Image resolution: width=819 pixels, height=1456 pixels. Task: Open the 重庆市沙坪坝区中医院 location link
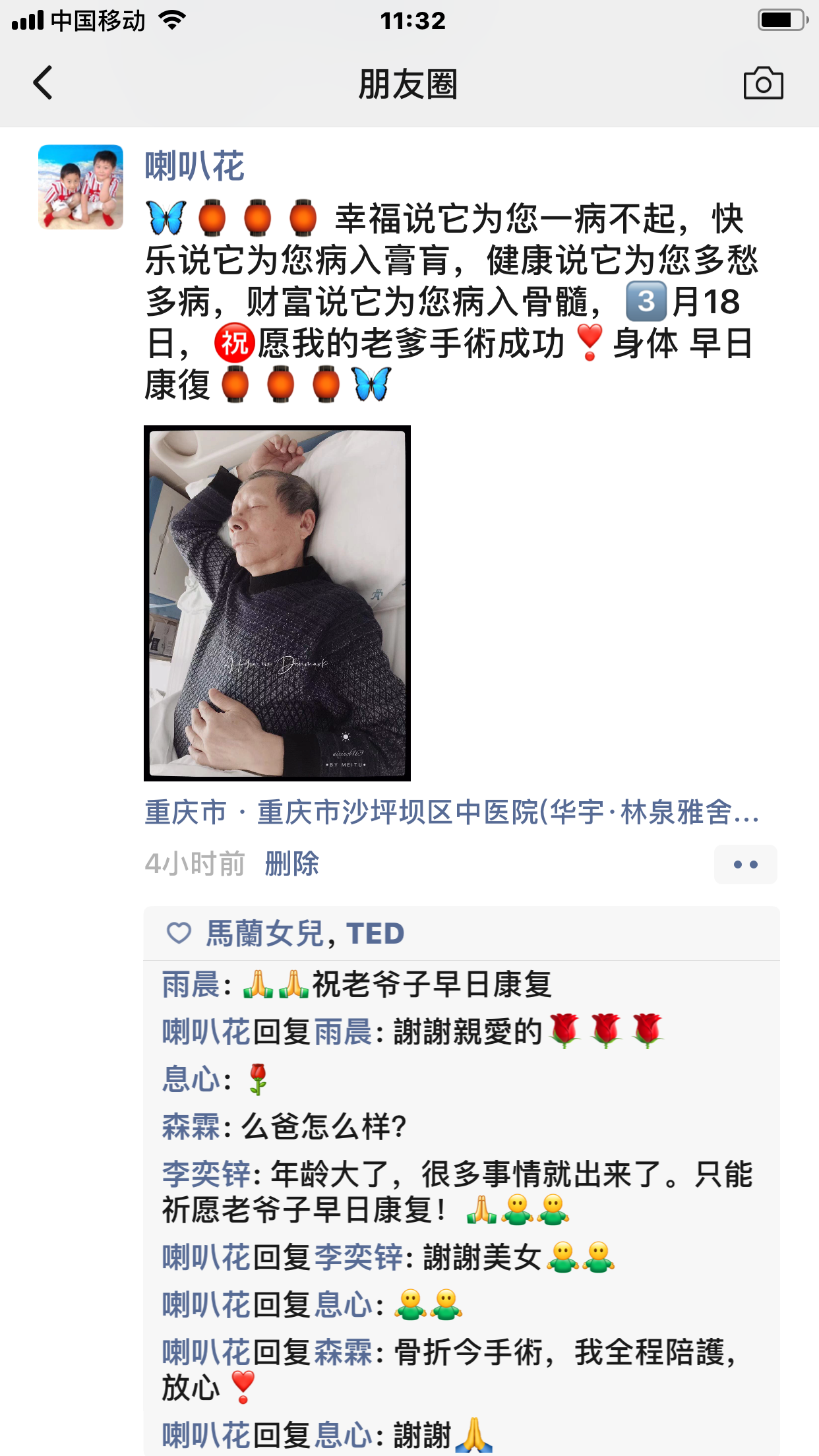pyautogui.click(x=508, y=812)
